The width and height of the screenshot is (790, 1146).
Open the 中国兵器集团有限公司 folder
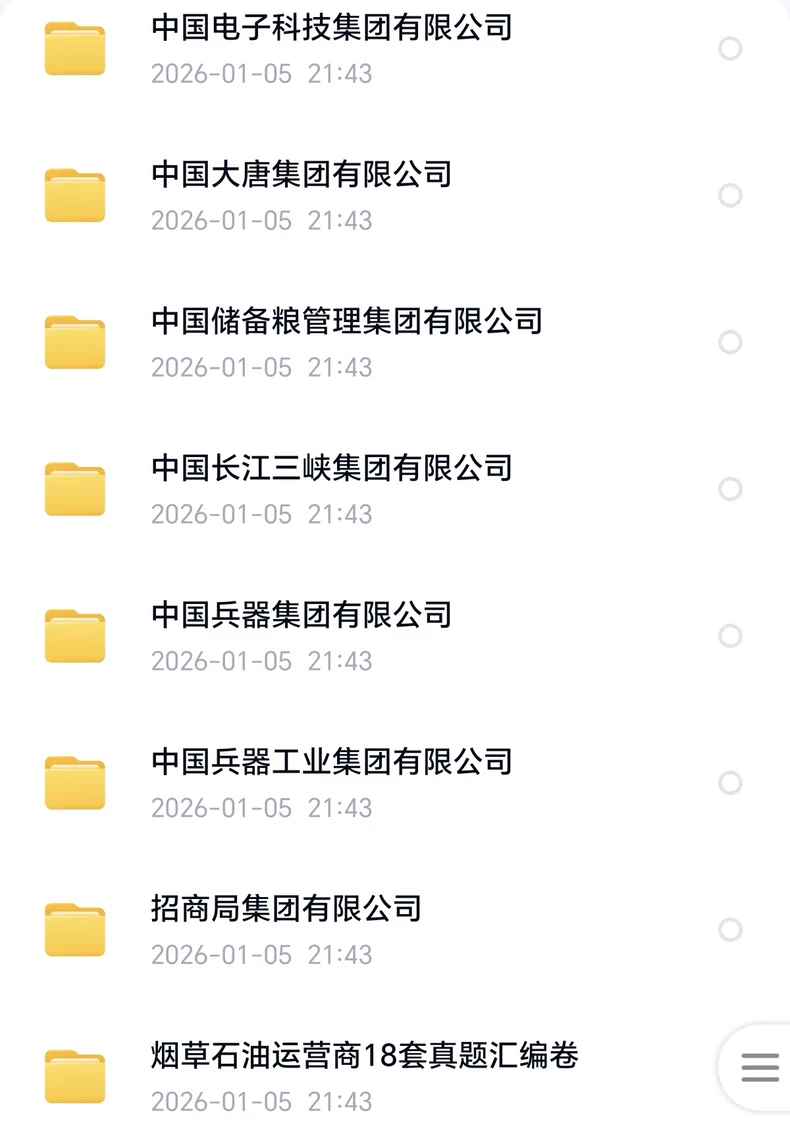click(x=301, y=615)
